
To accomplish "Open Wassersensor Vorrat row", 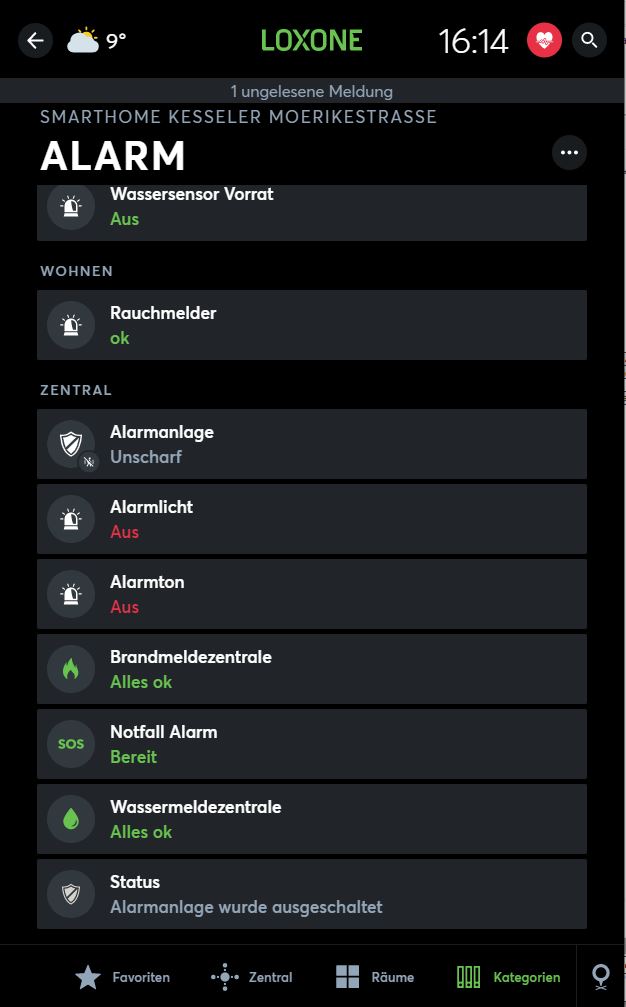I will [312, 213].
